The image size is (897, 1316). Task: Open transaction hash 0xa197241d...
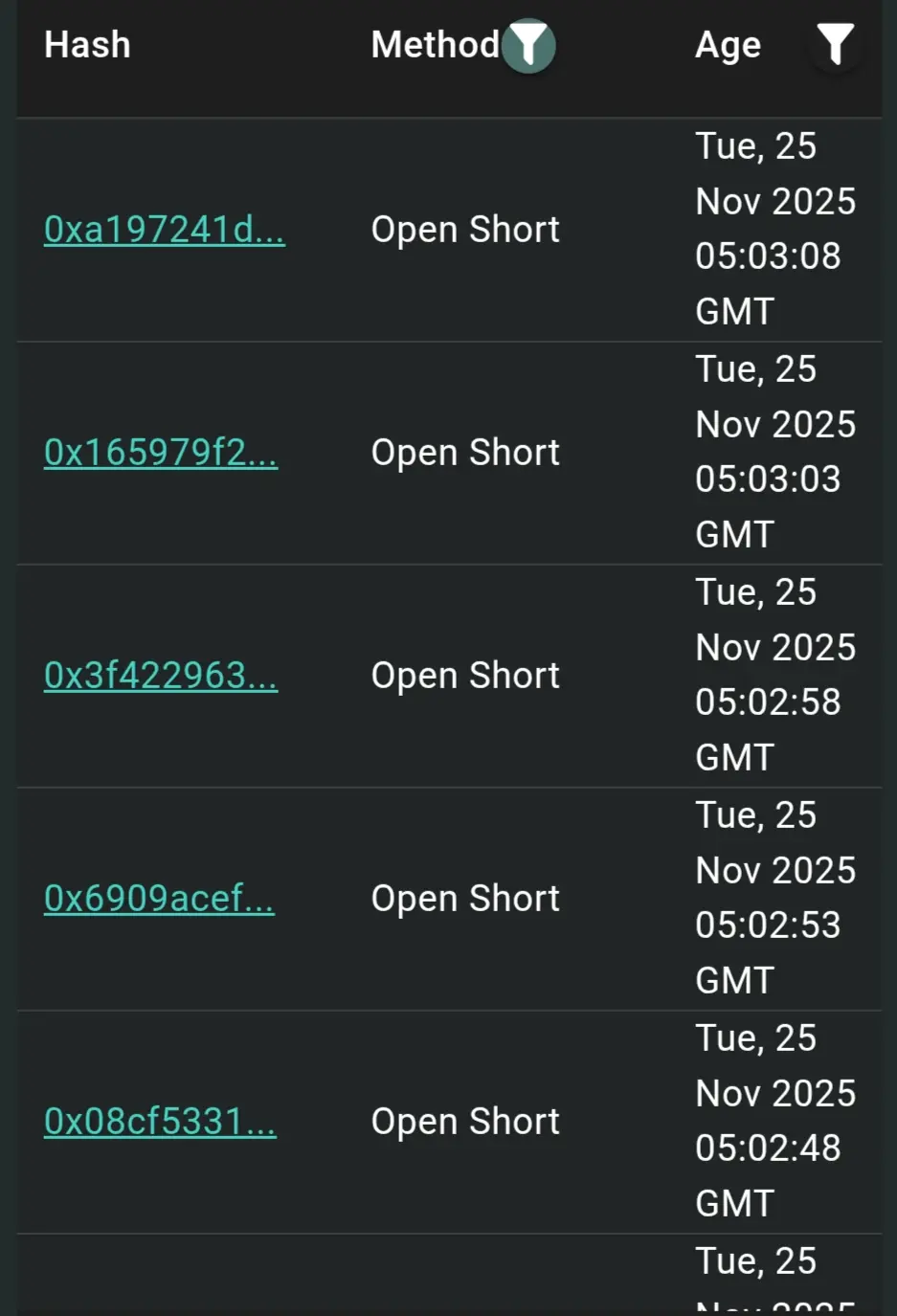coord(165,230)
